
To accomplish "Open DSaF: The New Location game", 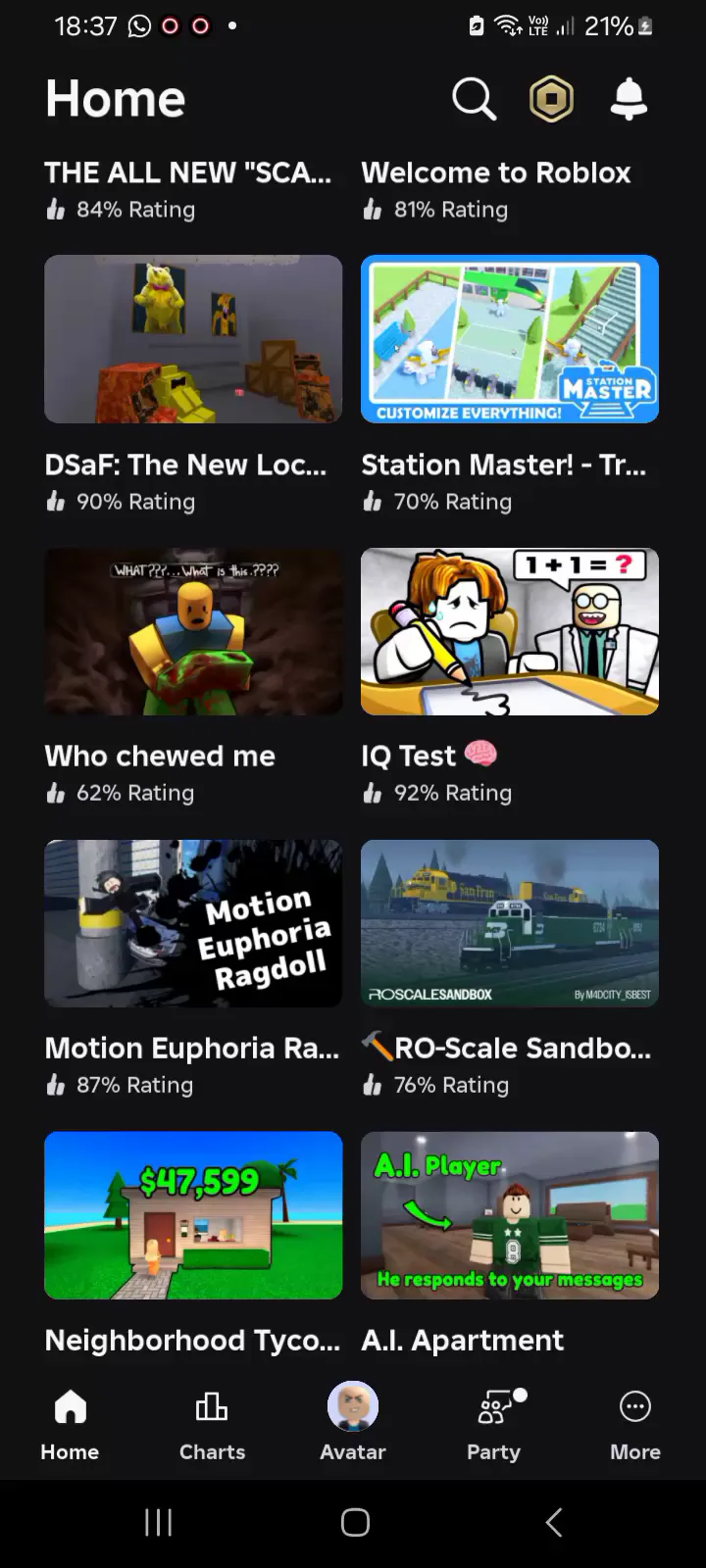I will pyautogui.click(x=193, y=339).
